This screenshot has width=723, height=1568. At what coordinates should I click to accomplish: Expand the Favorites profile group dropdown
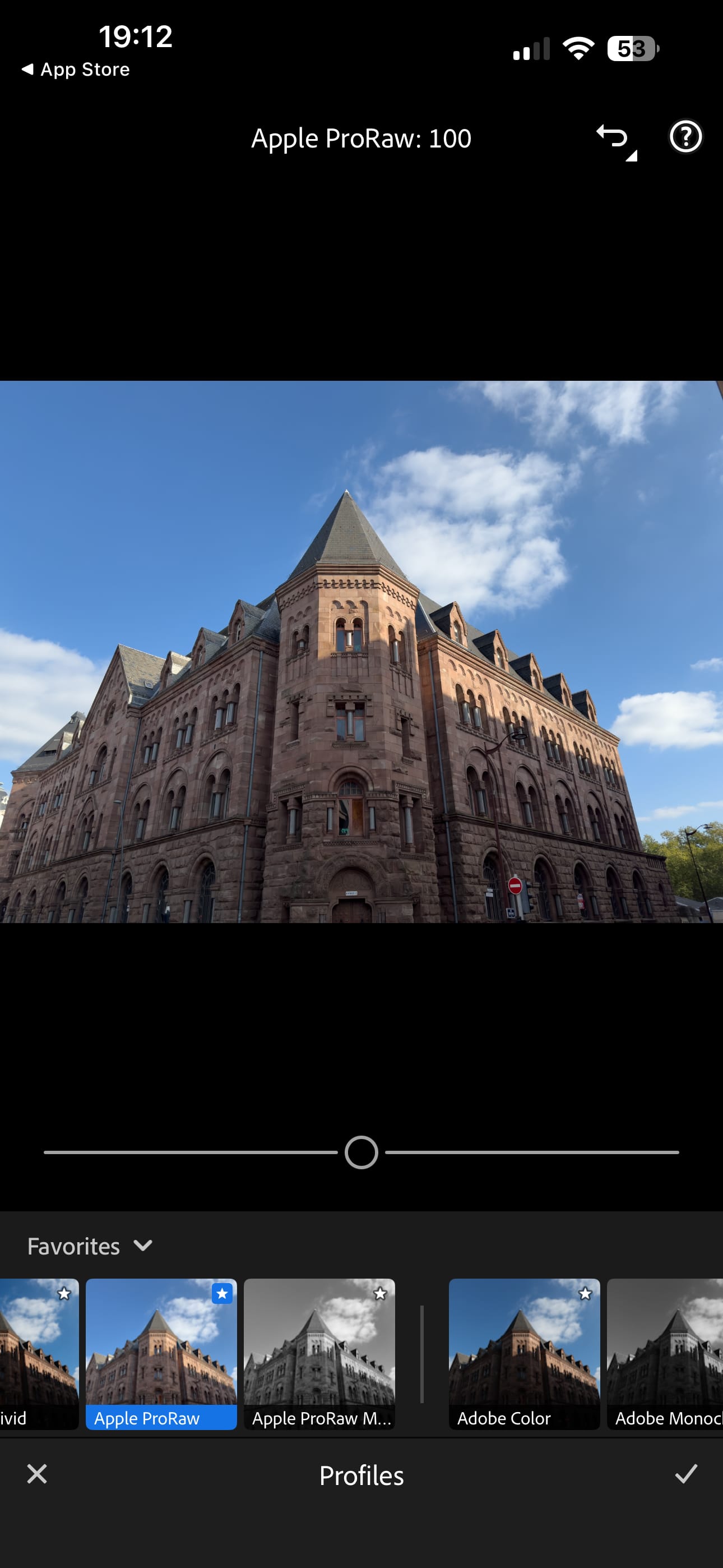[x=90, y=1246]
